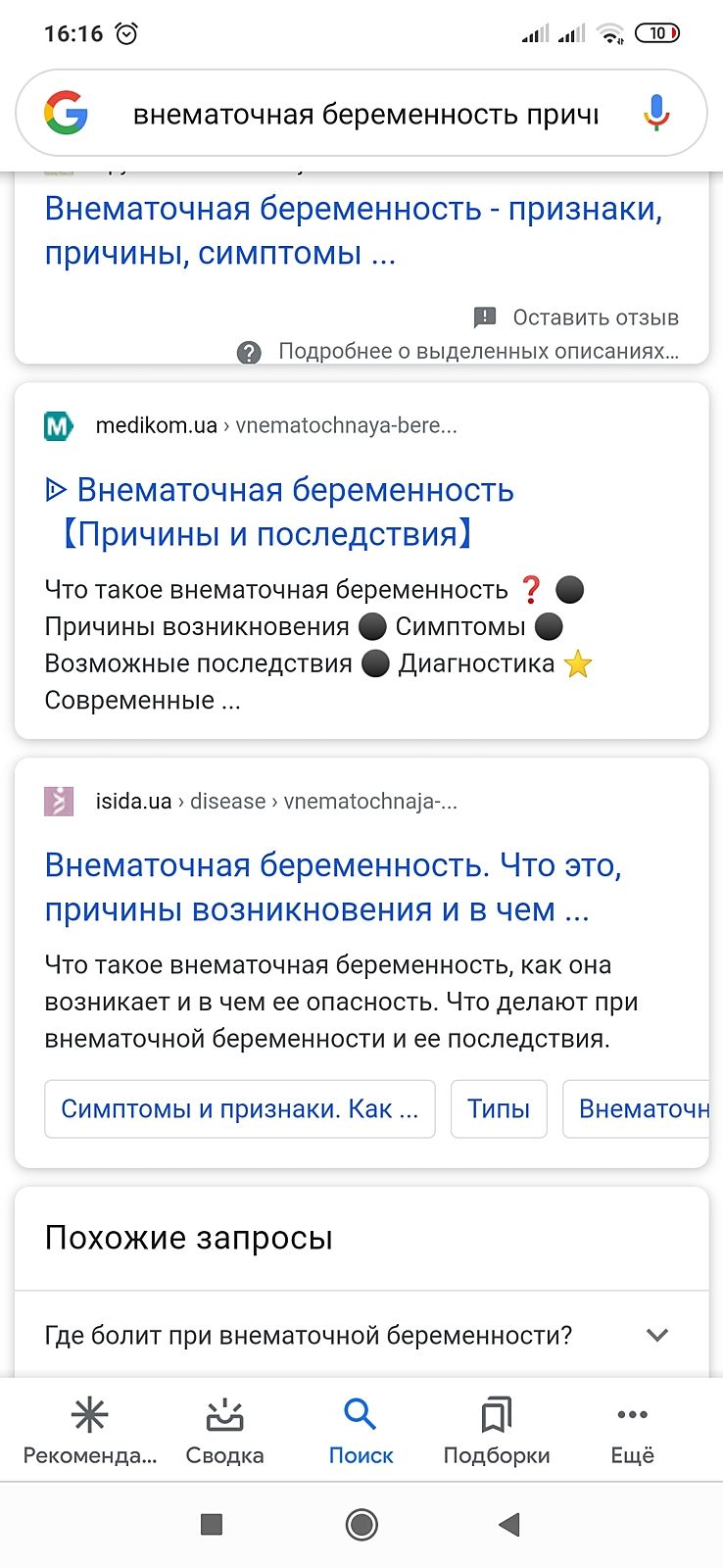723x1568 pixels.
Task: Tap the search query text field
Action: 364,115
